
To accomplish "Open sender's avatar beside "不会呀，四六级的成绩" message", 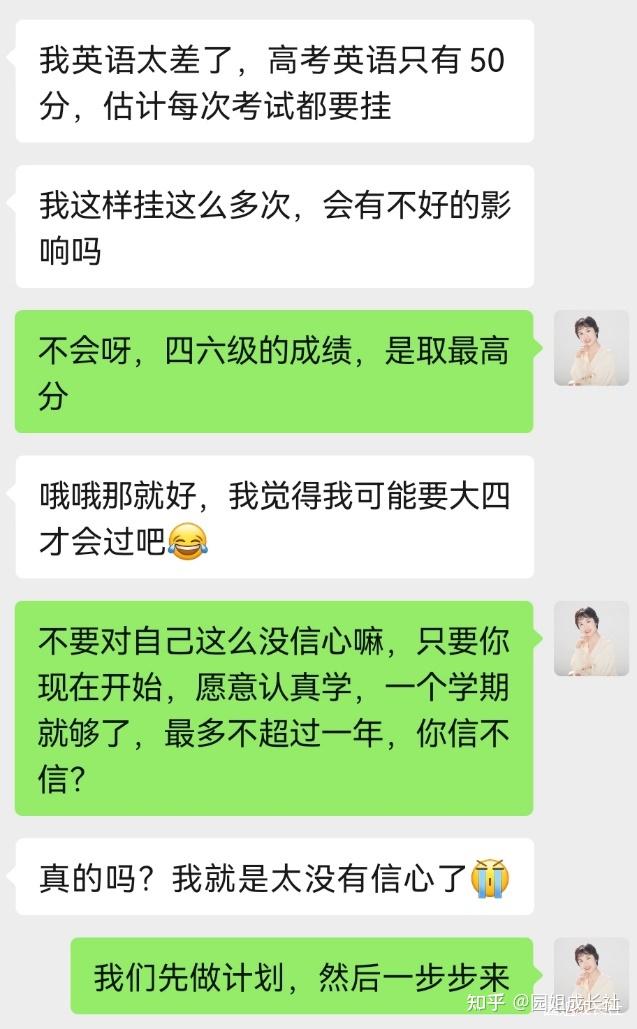I will click(x=591, y=348).
